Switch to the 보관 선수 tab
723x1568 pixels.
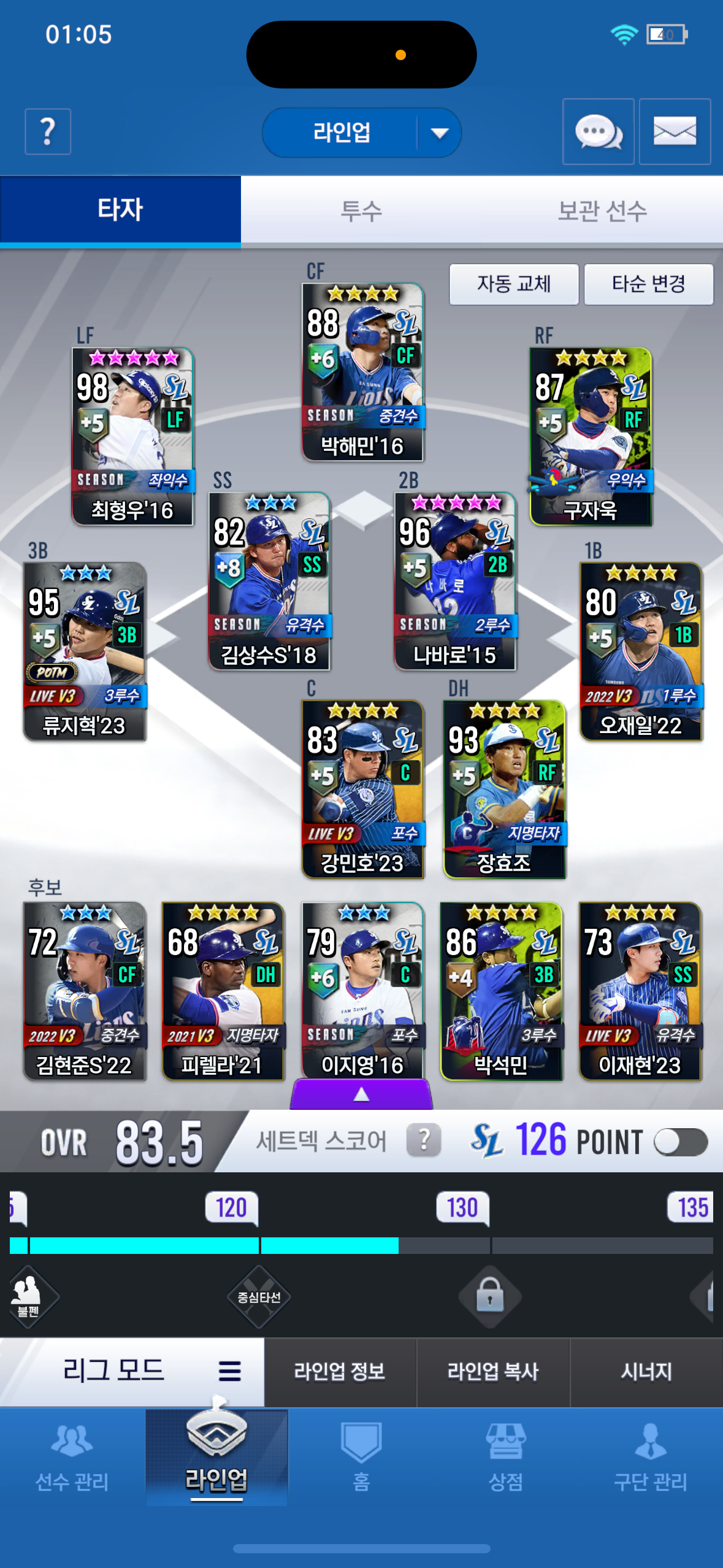[602, 211]
